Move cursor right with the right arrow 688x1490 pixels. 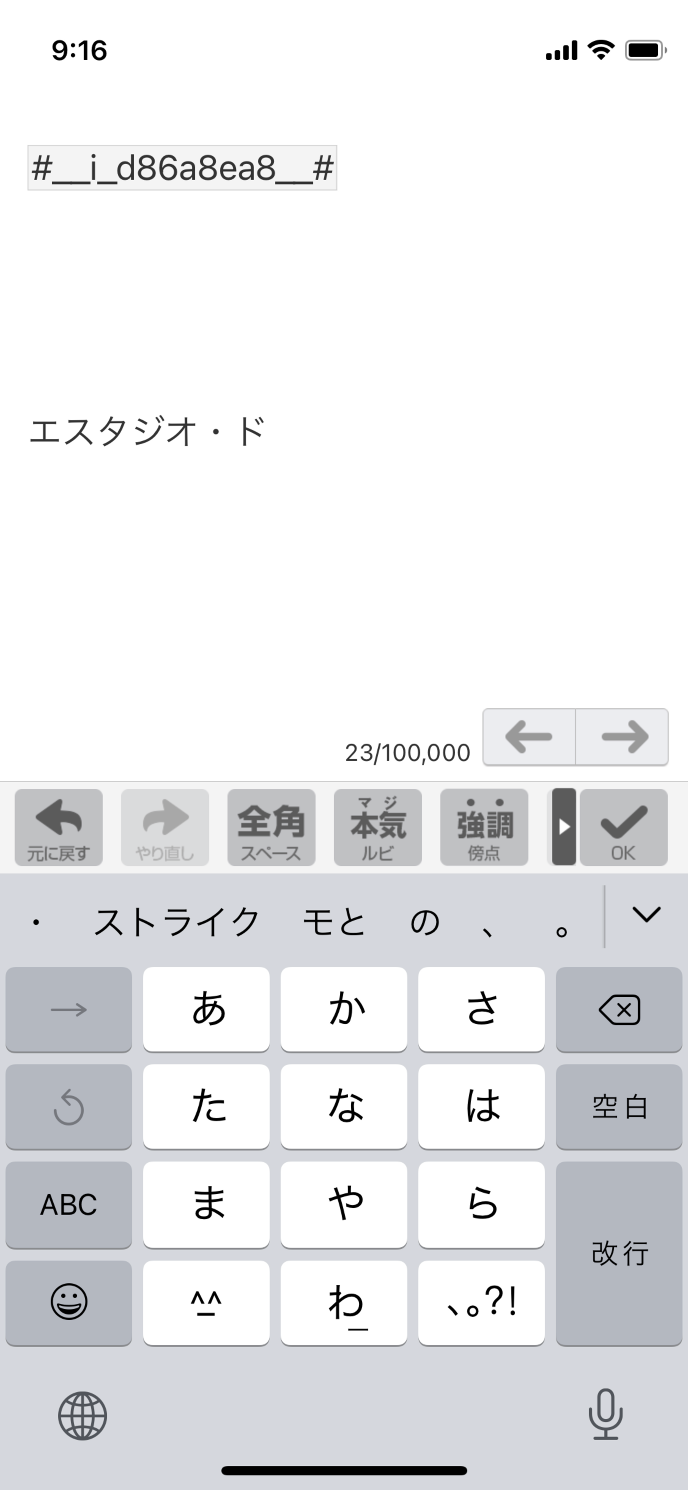point(622,737)
